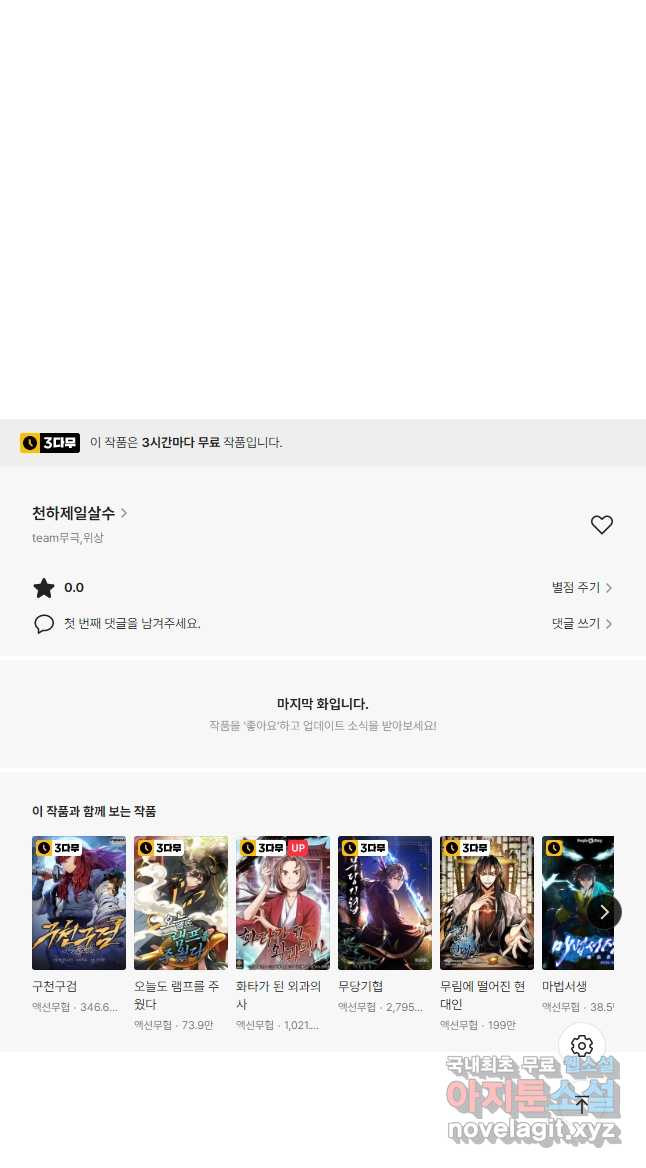Open the viewer settings gear

point(582,1046)
